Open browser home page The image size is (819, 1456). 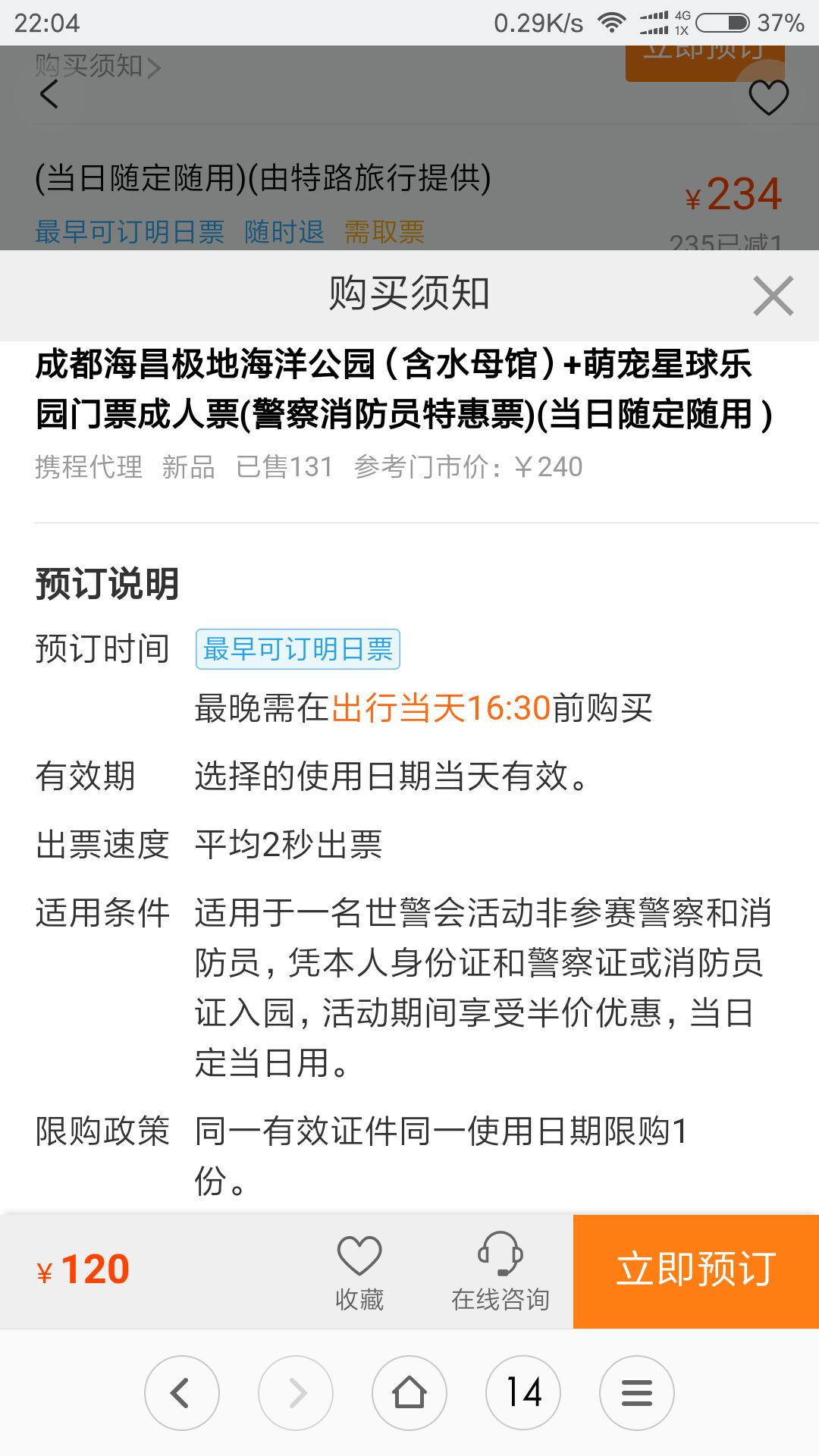[409, 1393]
